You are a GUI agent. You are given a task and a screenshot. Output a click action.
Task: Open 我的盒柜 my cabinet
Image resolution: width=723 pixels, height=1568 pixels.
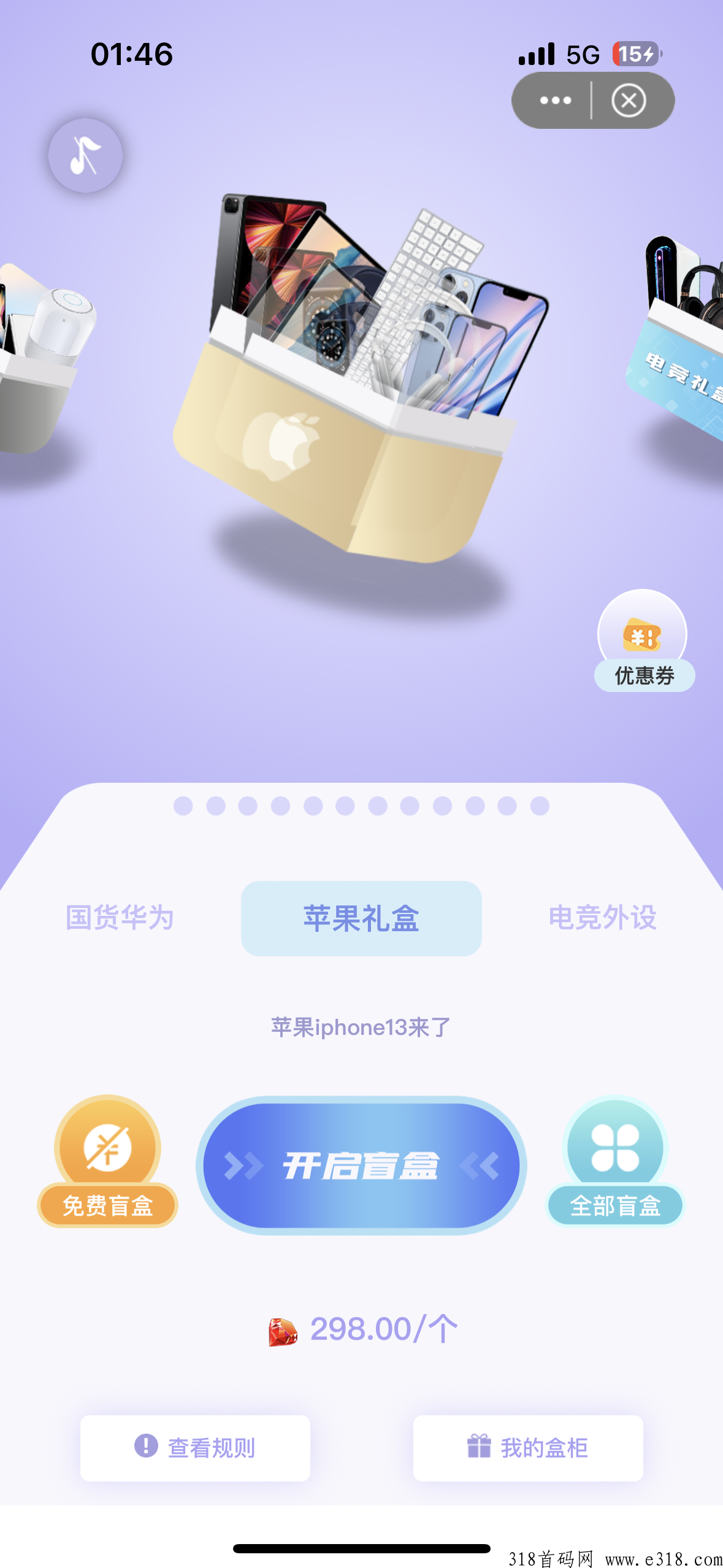(528, 1448)
